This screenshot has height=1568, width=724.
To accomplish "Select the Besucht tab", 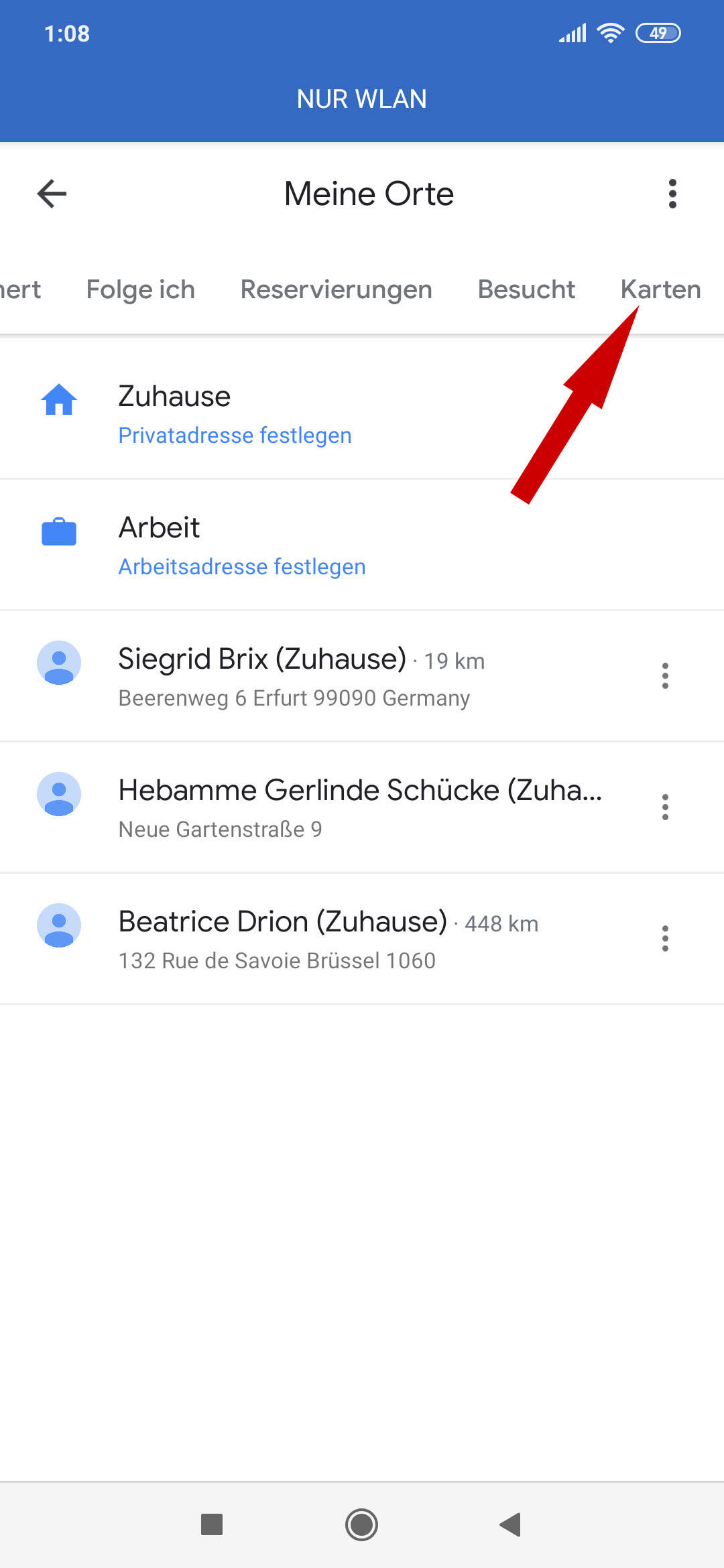I will click(526, 289).
